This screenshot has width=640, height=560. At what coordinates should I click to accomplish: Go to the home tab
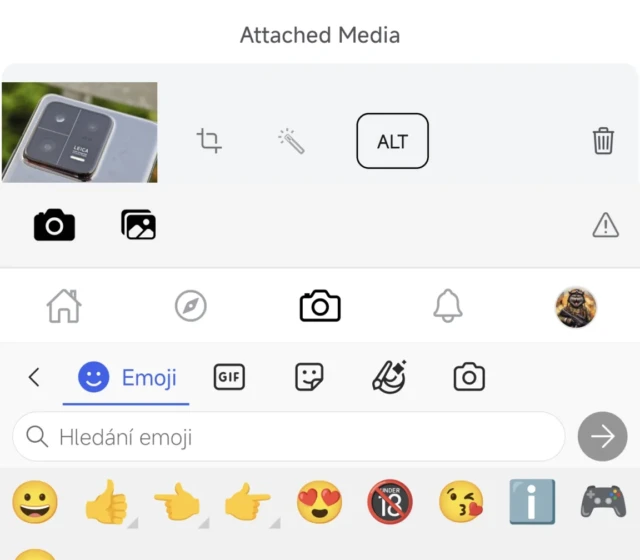(64, 306)
